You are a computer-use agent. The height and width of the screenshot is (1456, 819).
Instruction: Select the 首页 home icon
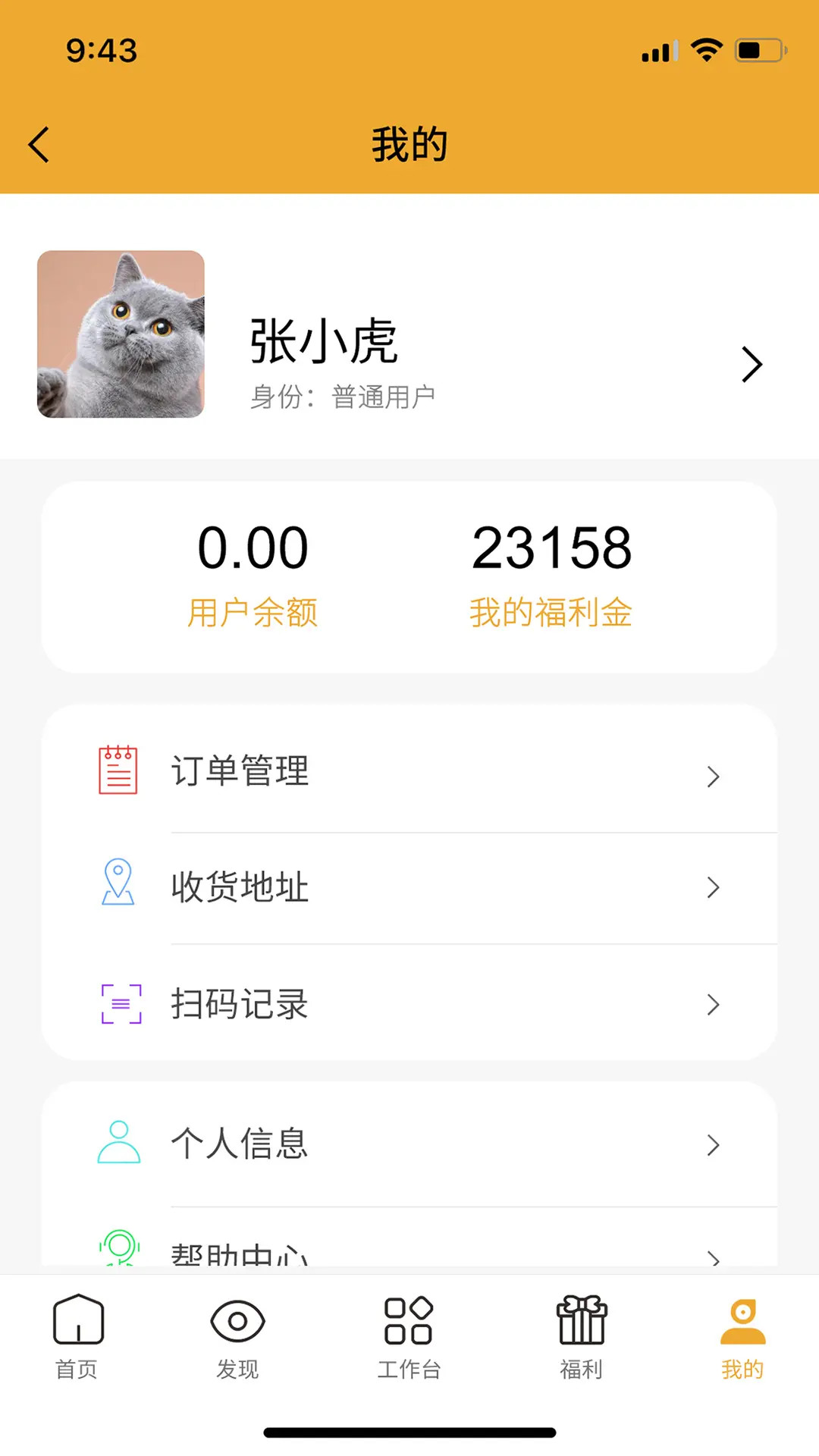(x=77, y=1323)
